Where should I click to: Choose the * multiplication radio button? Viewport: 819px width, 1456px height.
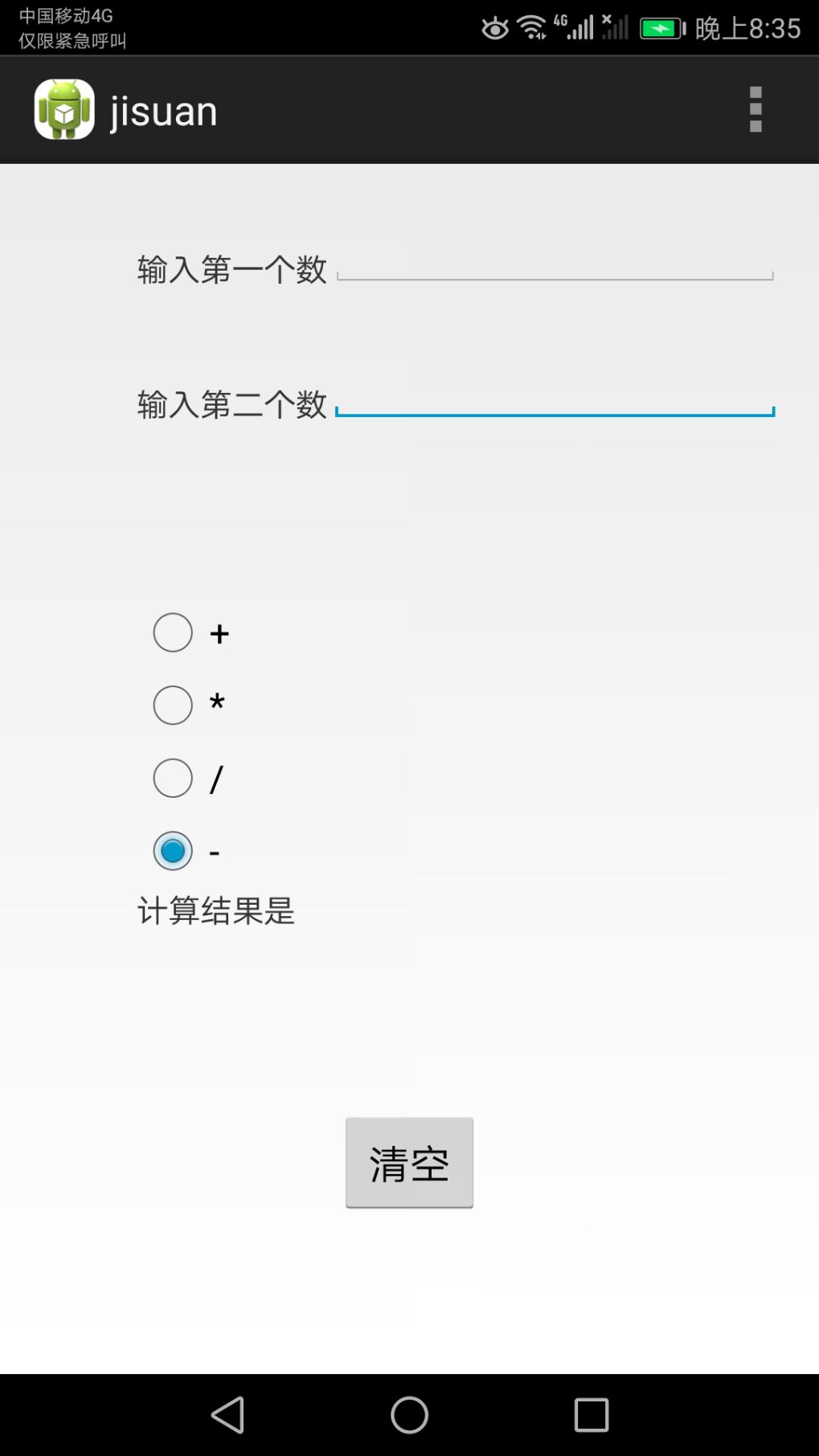click(173, 706)
